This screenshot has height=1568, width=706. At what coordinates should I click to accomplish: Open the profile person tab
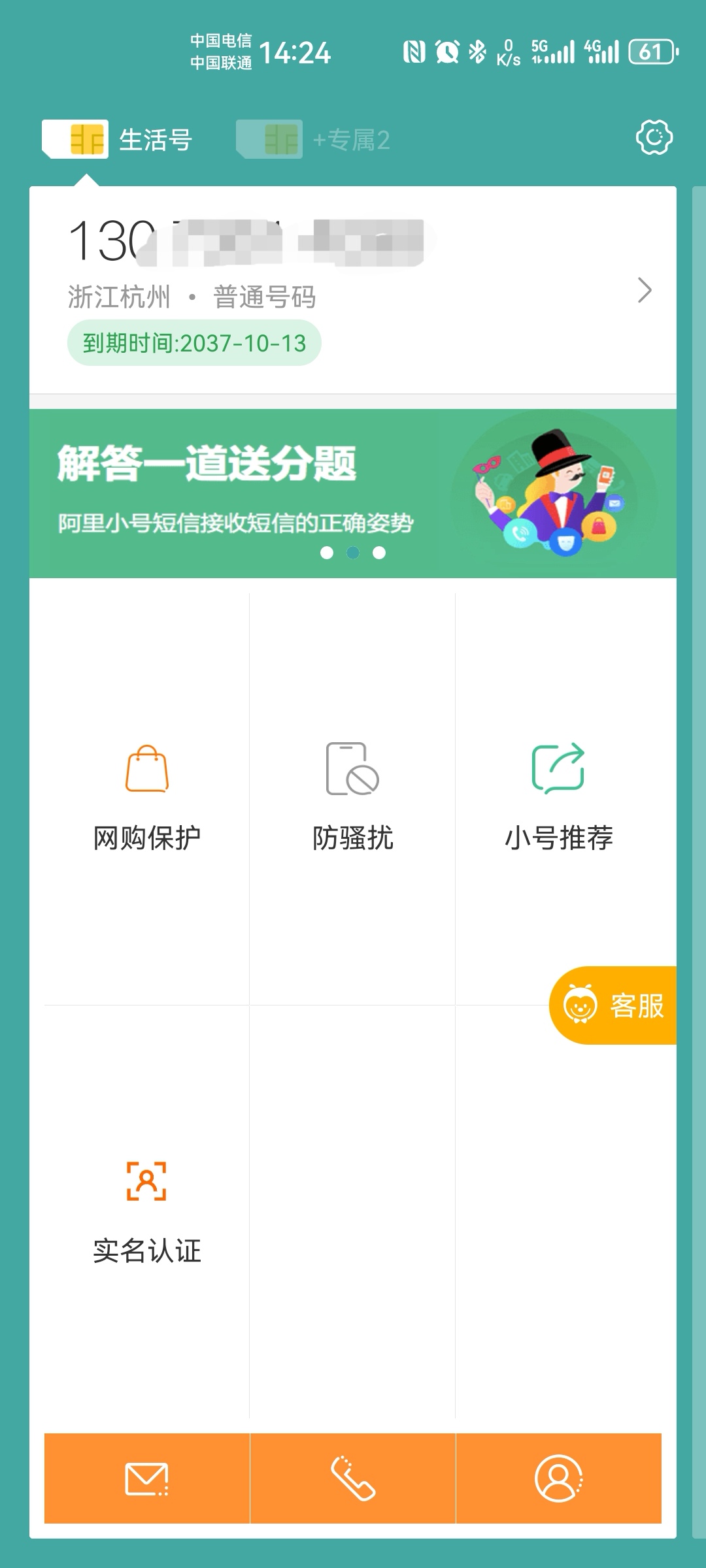pyautogui.click(x=558, y=1479)
